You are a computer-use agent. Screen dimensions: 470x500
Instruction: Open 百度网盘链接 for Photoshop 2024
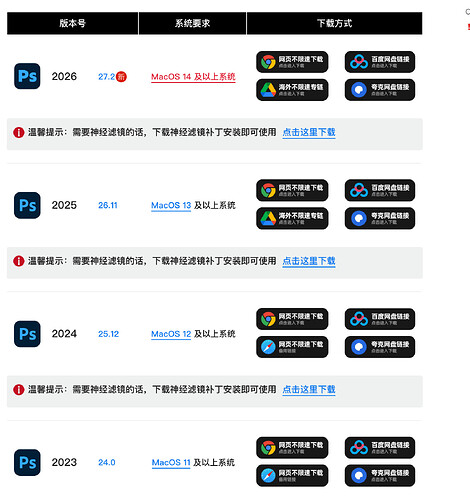coord(380,319)
